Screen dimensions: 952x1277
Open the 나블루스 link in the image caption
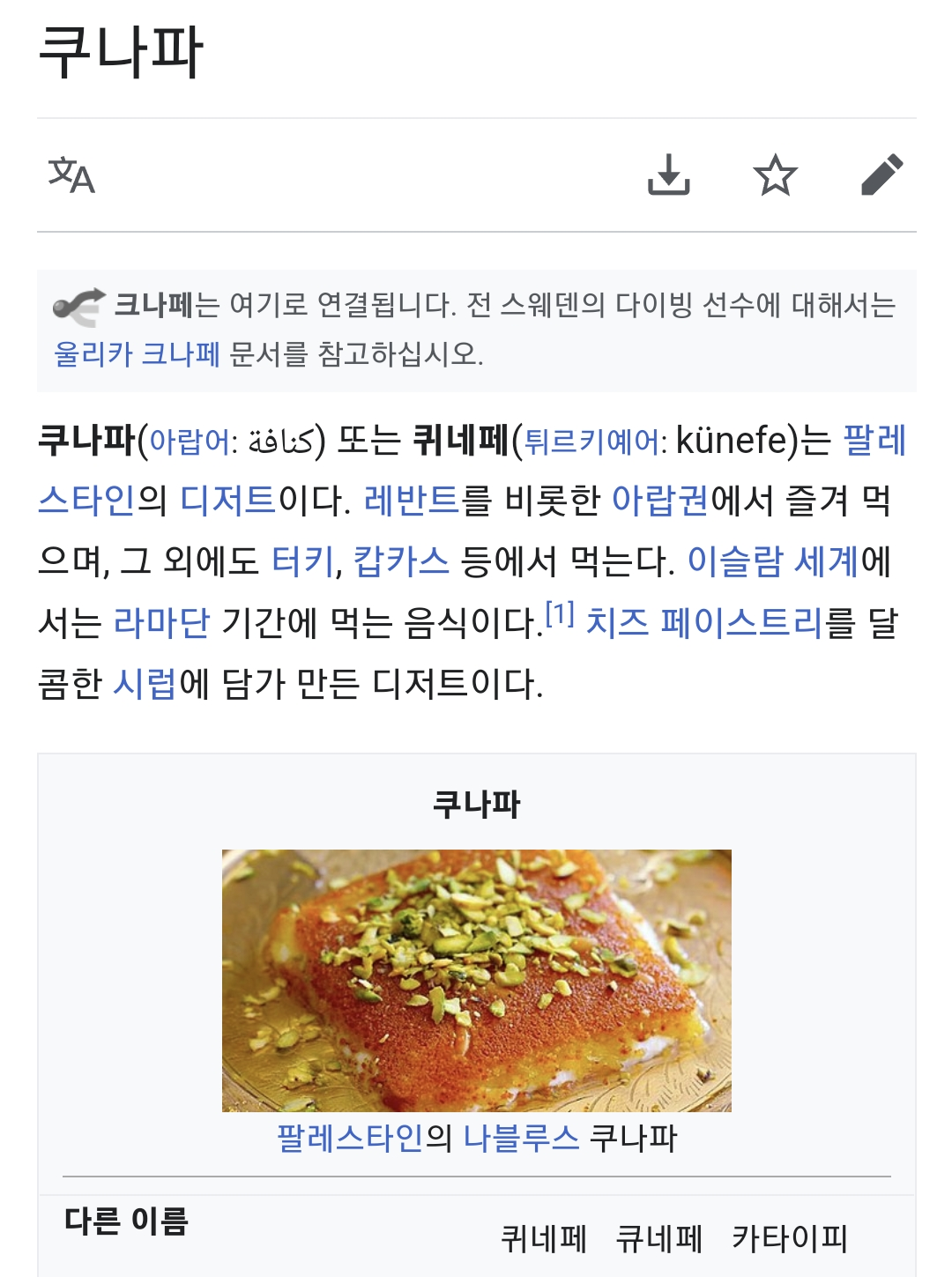pyautogui.click(x=523, y=1138)
